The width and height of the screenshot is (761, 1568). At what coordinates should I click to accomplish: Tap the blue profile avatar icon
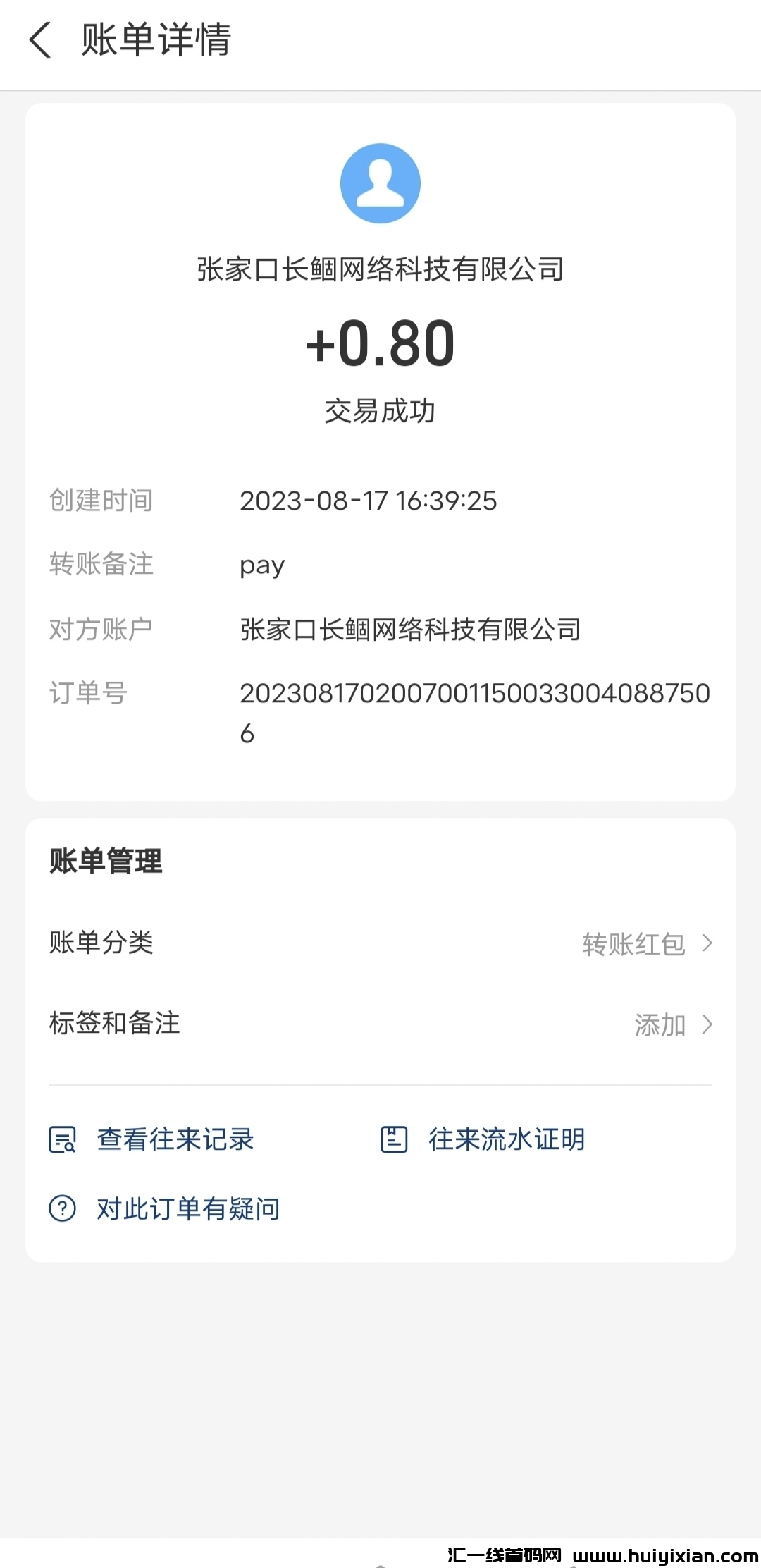tap(380, 182)
